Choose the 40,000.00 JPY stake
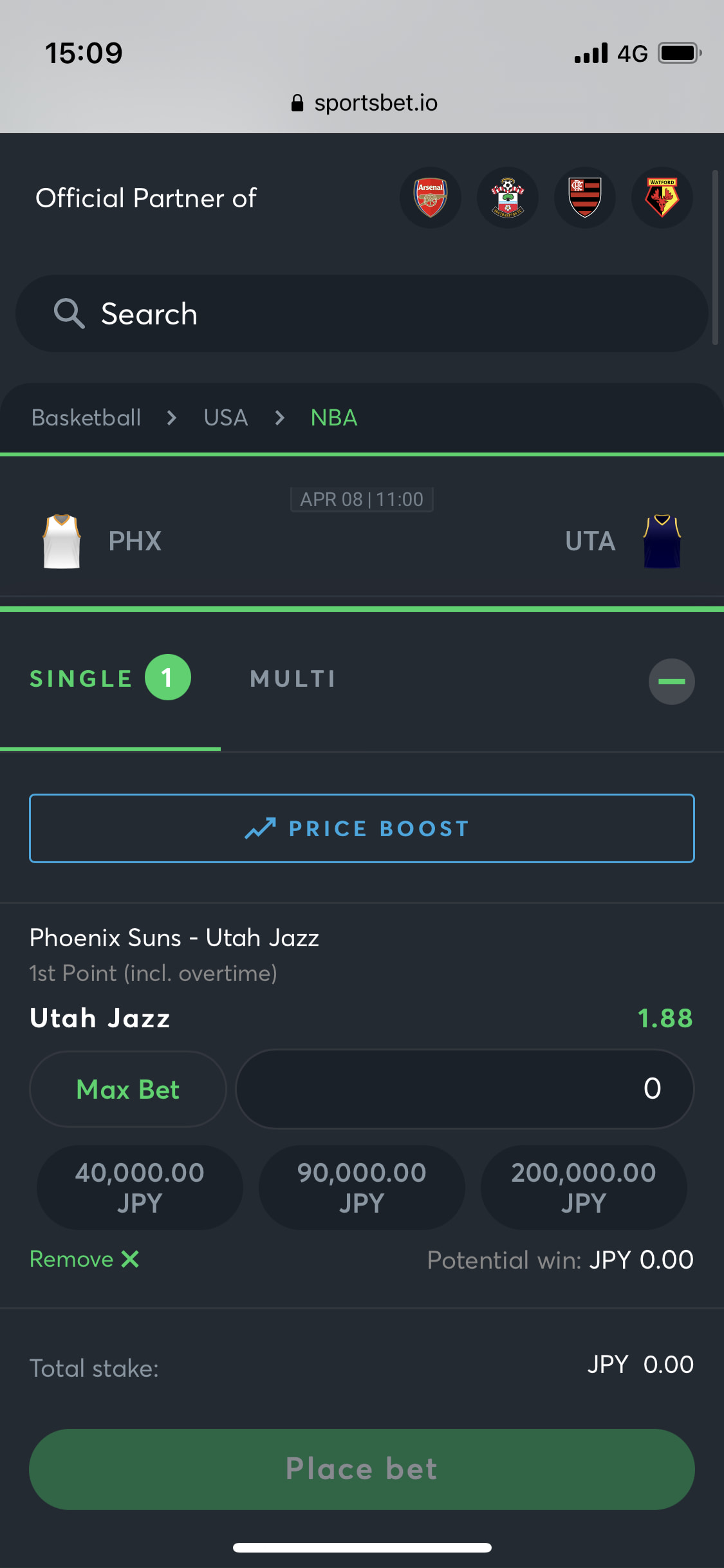 140,1187
